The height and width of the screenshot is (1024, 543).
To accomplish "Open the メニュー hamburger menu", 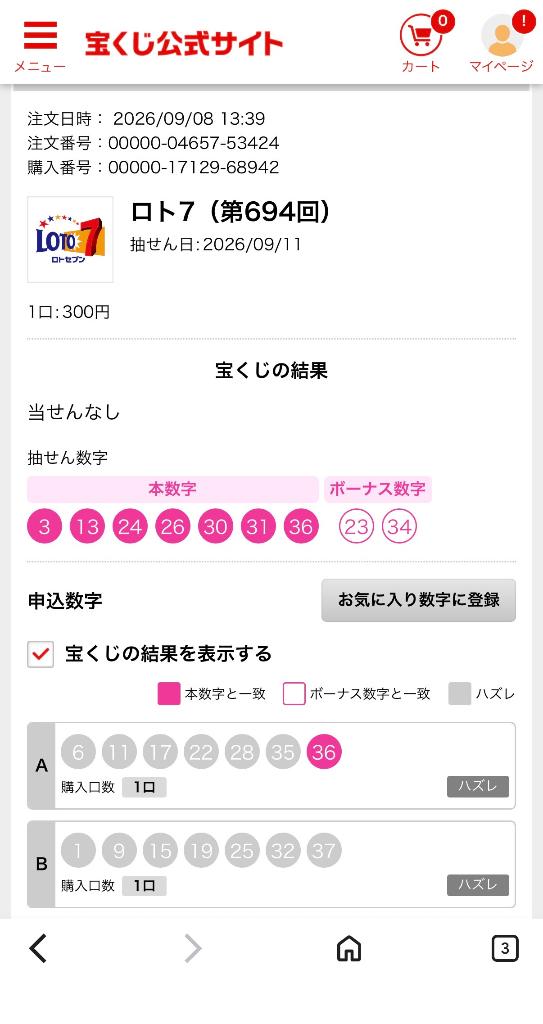I will [40, 46].
